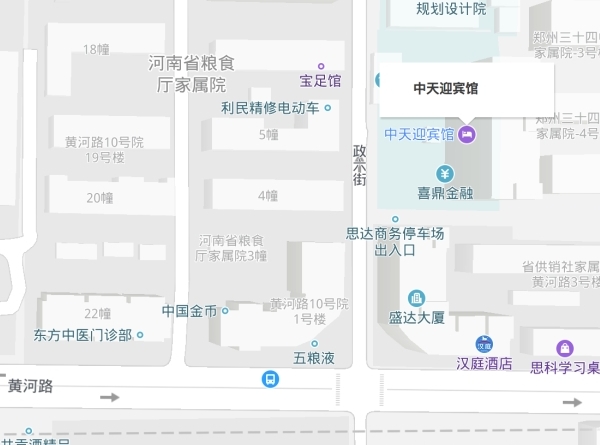The image size is (600, 445).
Task: Select the 思科学习桌 shop marker
Action: click(x=566, y=348)
